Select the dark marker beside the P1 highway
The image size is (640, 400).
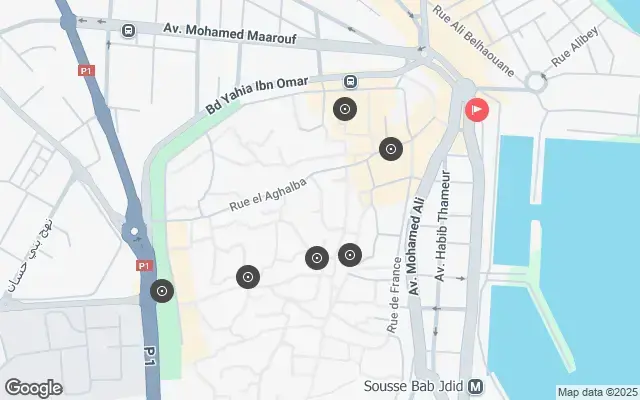click(x=162, y=291)
